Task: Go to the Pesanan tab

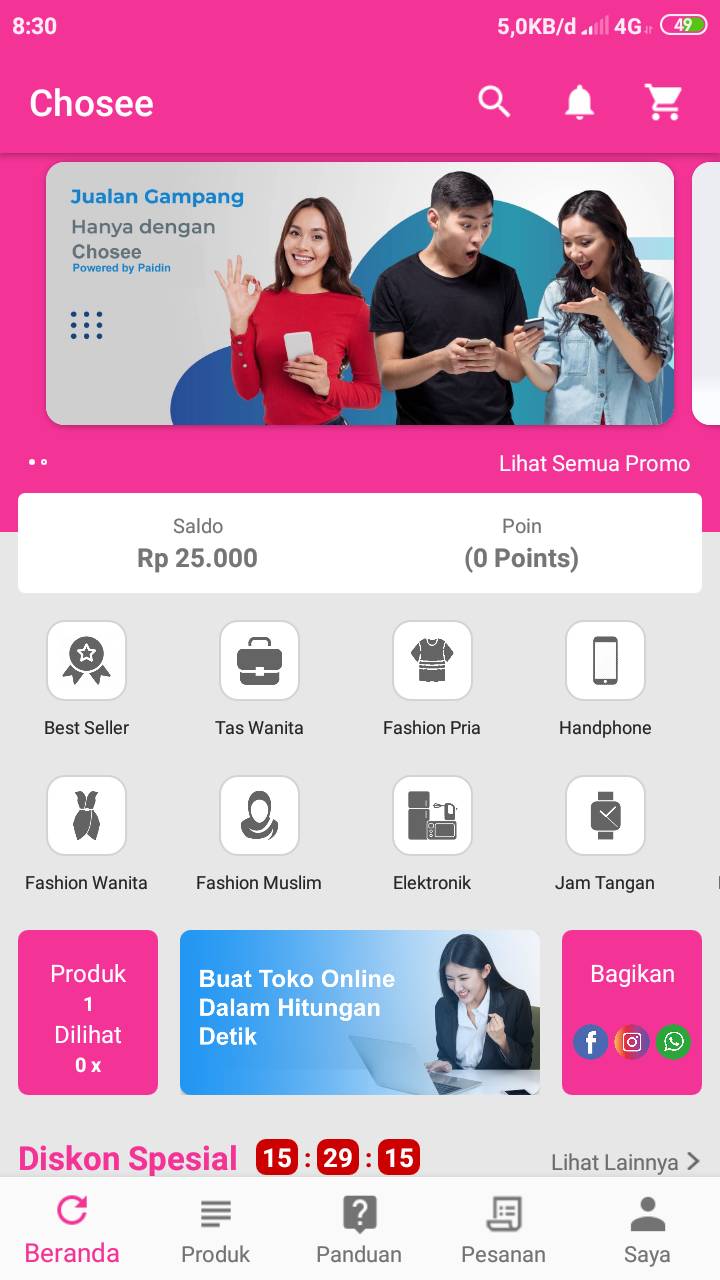Action: click(504, 1231)
